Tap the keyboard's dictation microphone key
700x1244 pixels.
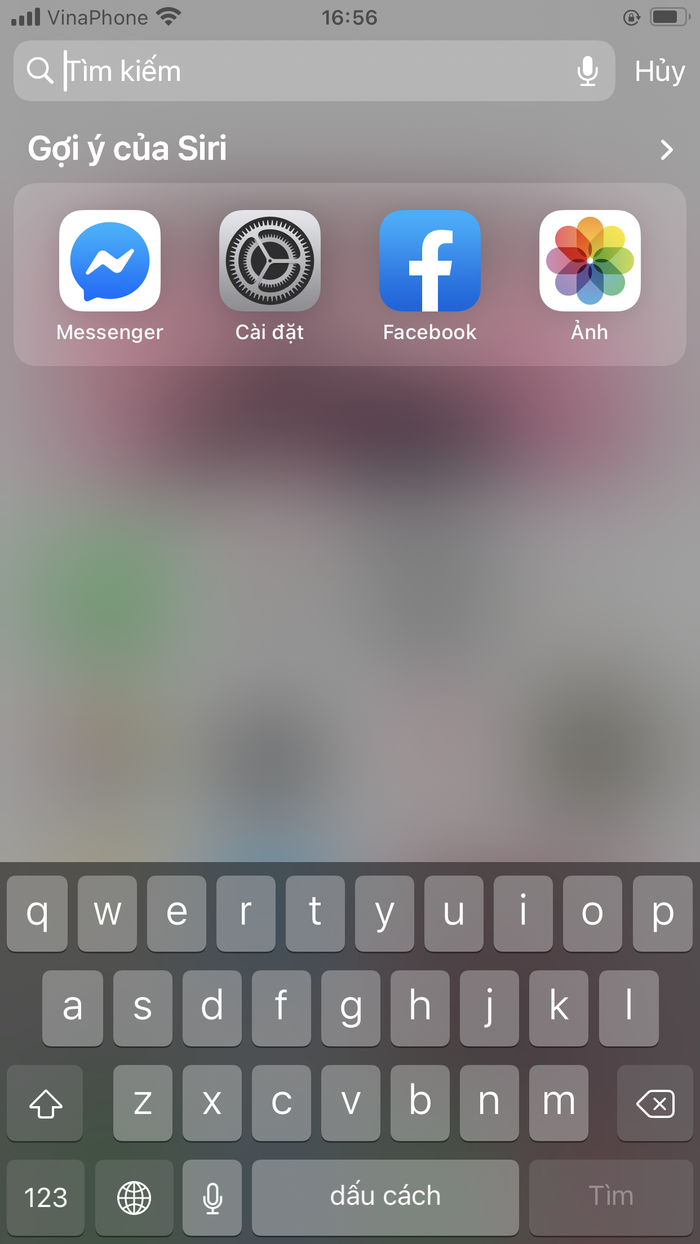[x=212, y=1197]
